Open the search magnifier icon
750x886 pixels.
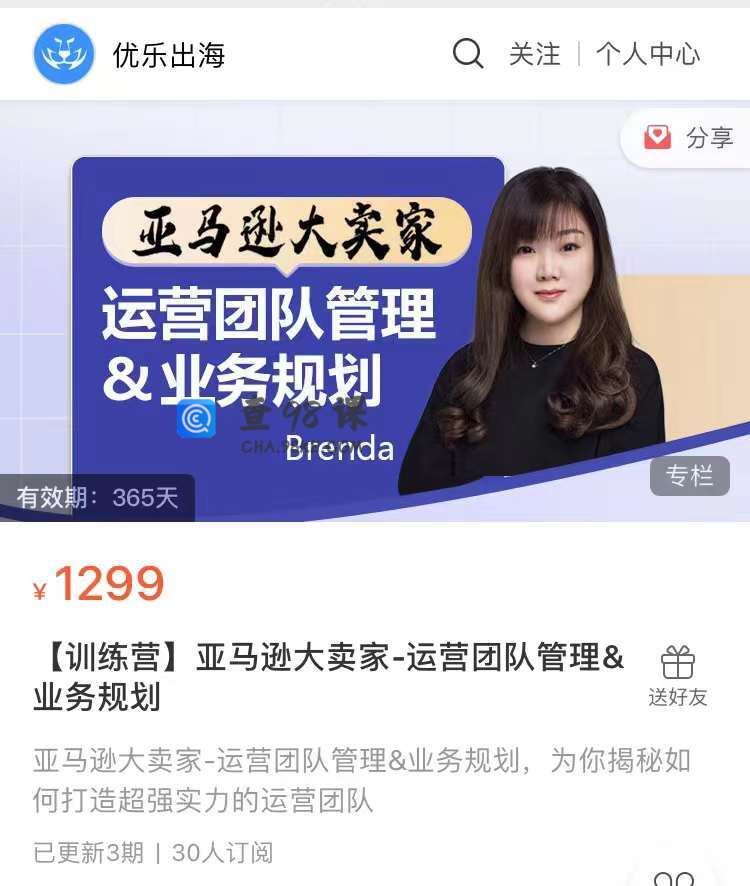pos(467,53)
